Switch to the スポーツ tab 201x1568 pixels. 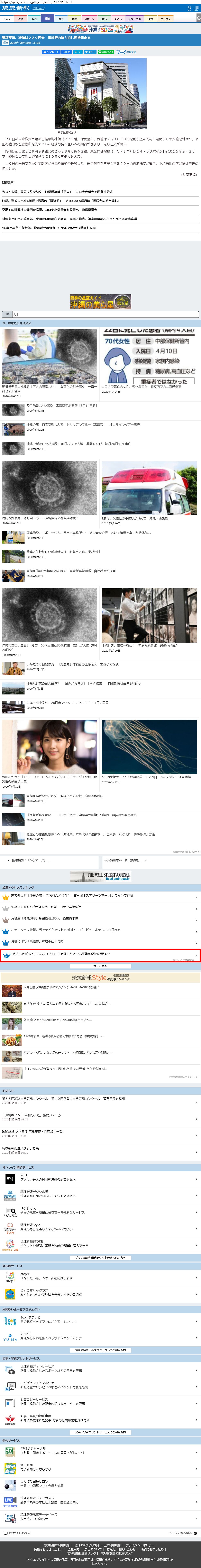point(89,19)
